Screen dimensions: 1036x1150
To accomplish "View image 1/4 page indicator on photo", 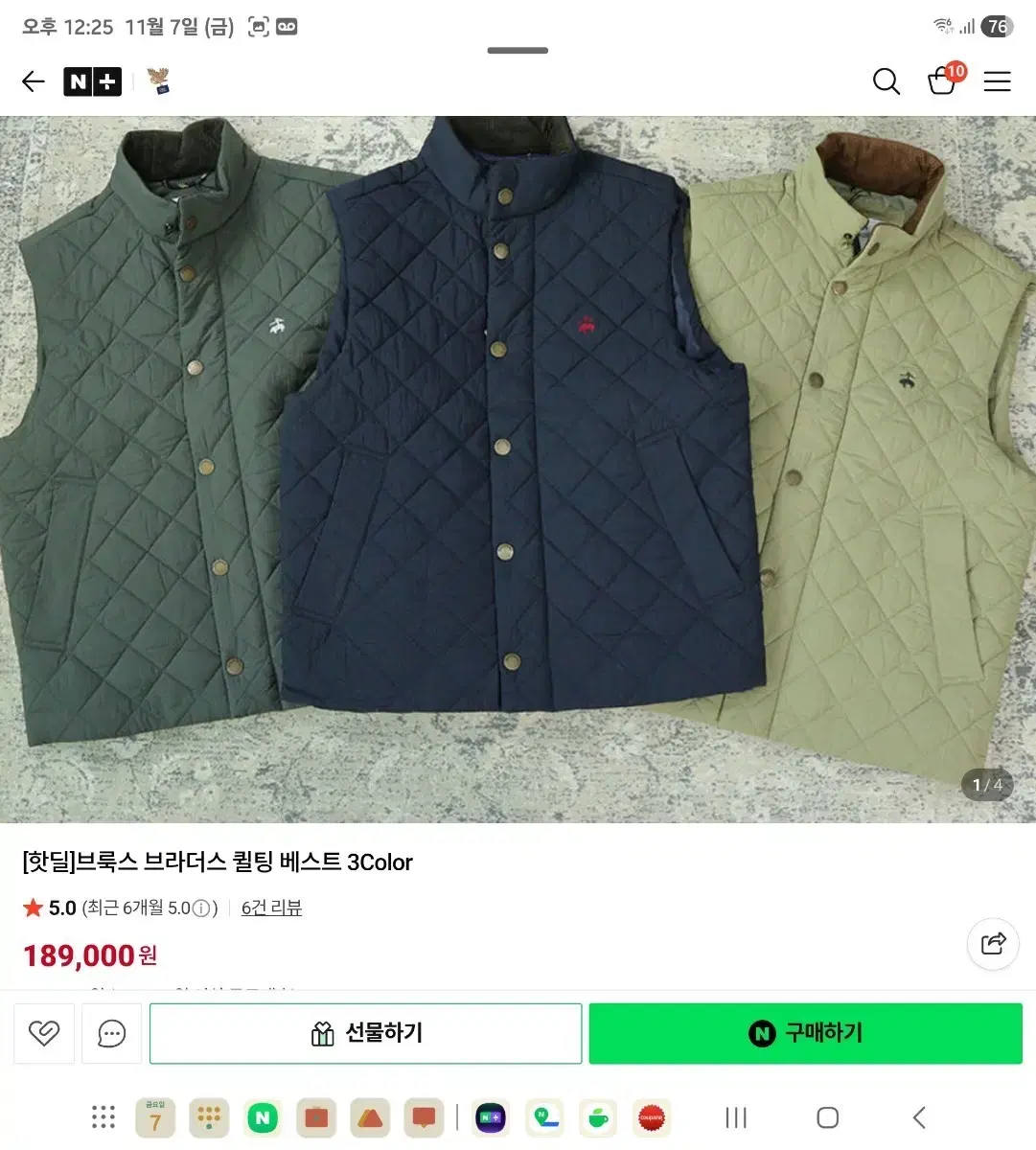I will pos(987,785).
